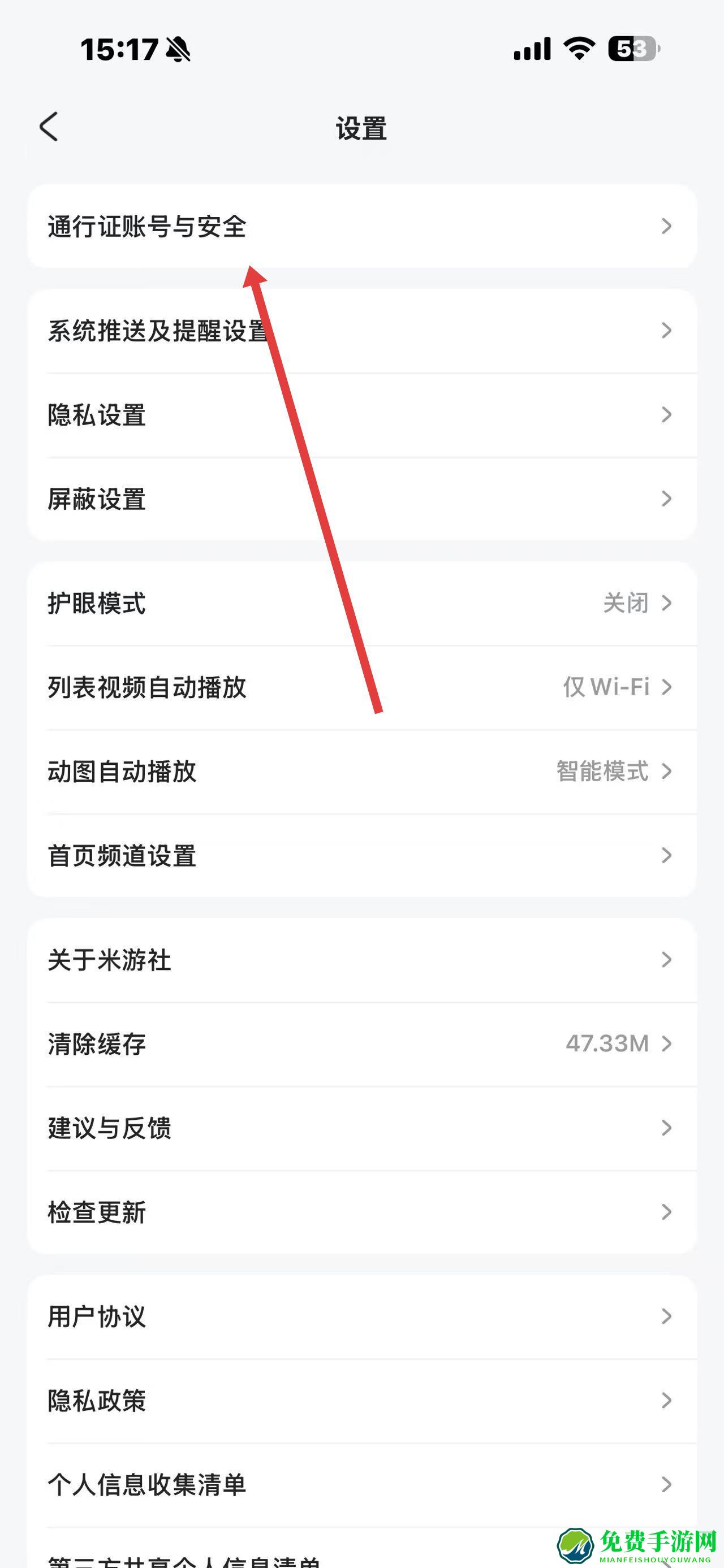
Task: Select 检查更新
Action: 361,1212
